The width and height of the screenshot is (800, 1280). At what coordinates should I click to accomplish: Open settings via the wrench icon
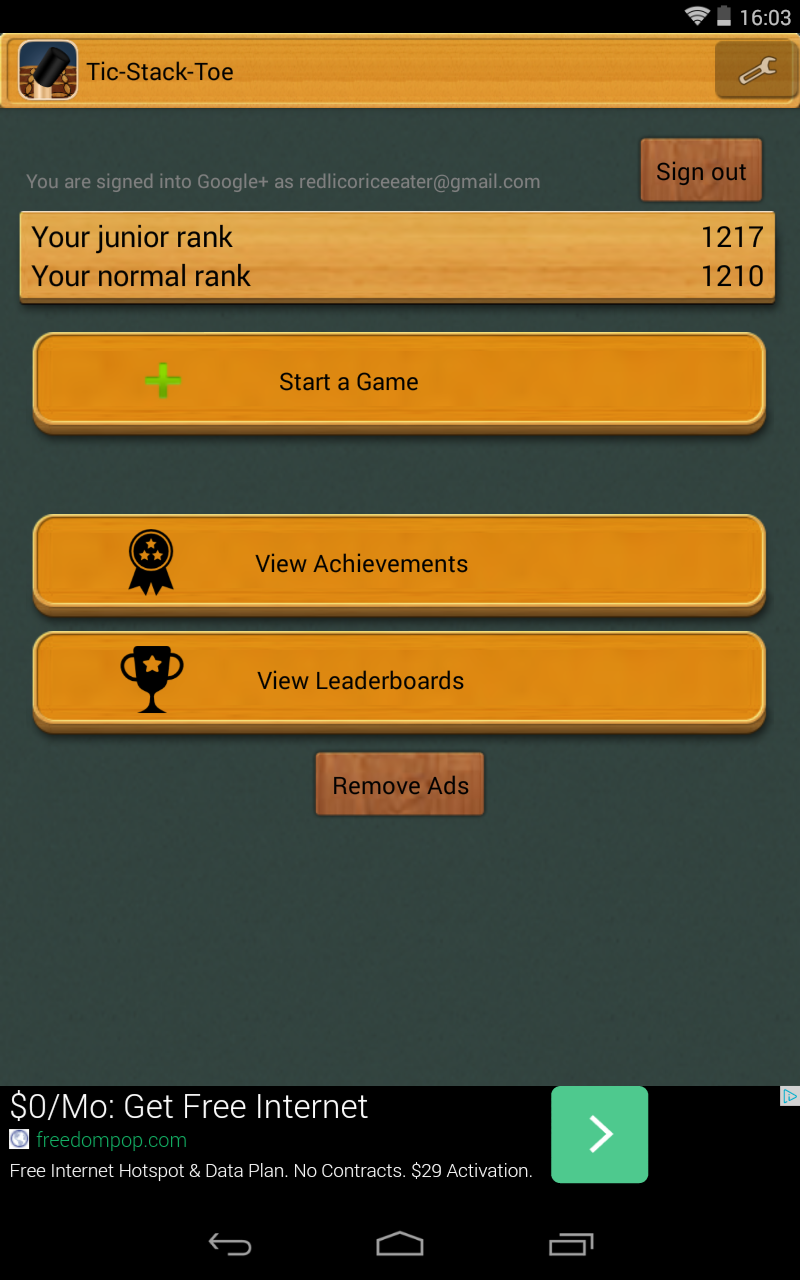click(755, 70)
